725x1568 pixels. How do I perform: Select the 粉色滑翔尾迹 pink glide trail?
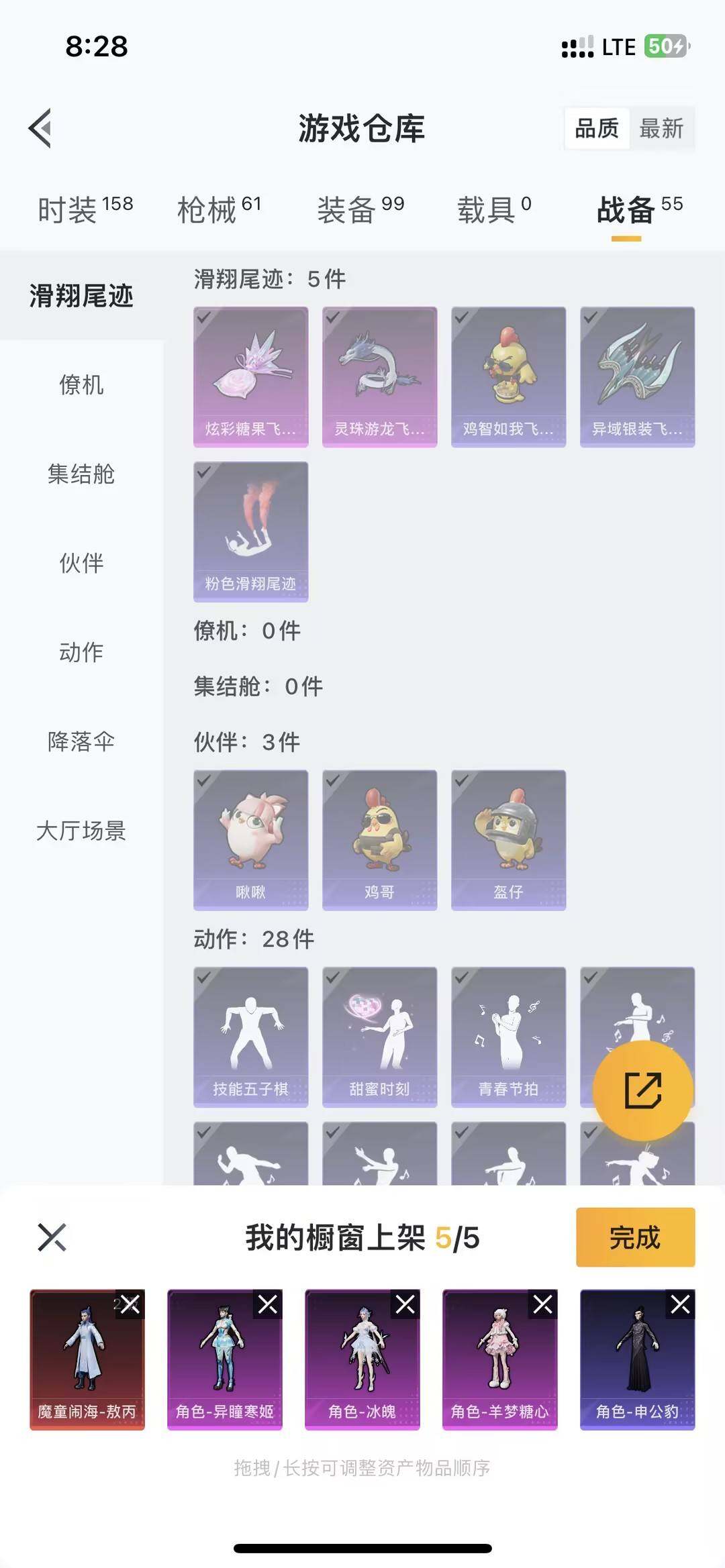click(250, 530)
